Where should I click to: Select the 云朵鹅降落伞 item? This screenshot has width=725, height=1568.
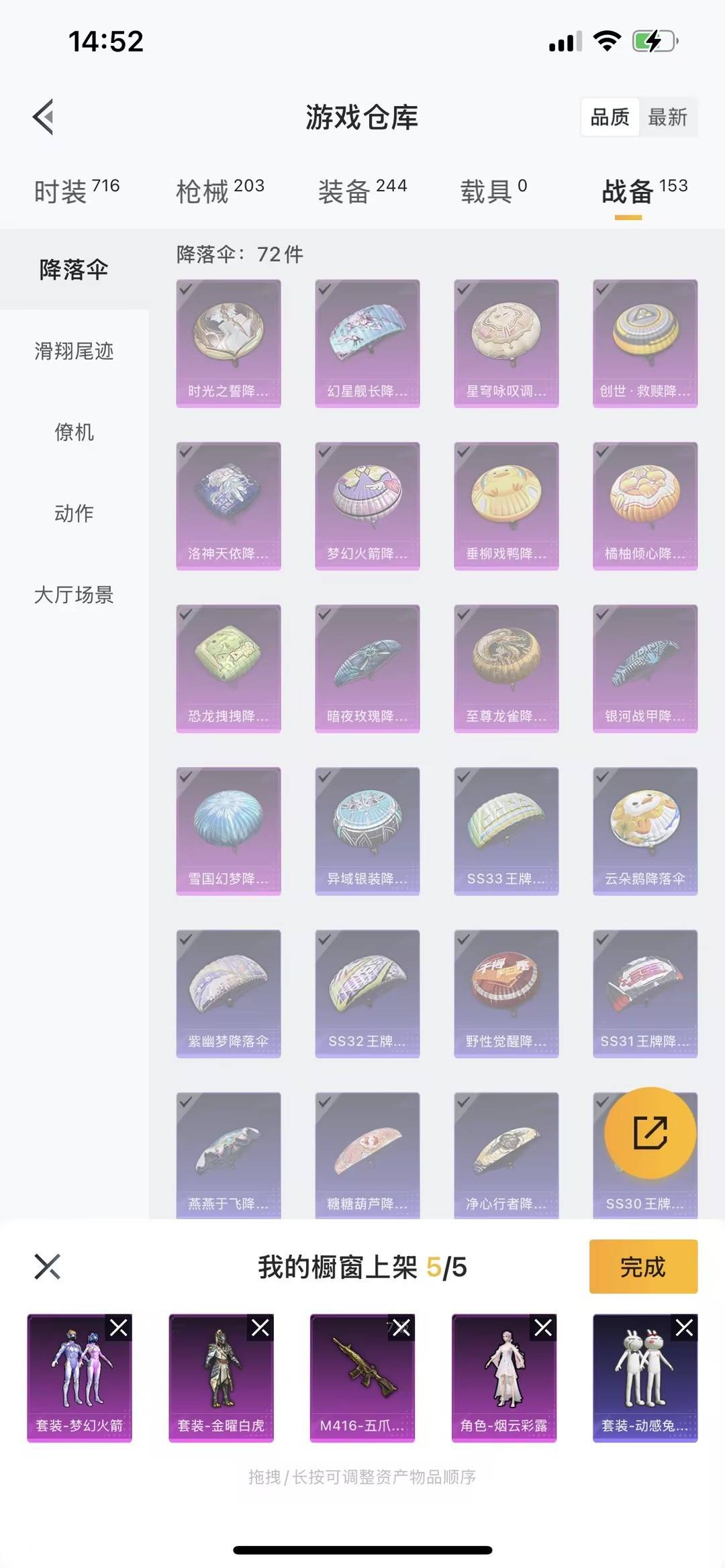click(x=645, y=831)
